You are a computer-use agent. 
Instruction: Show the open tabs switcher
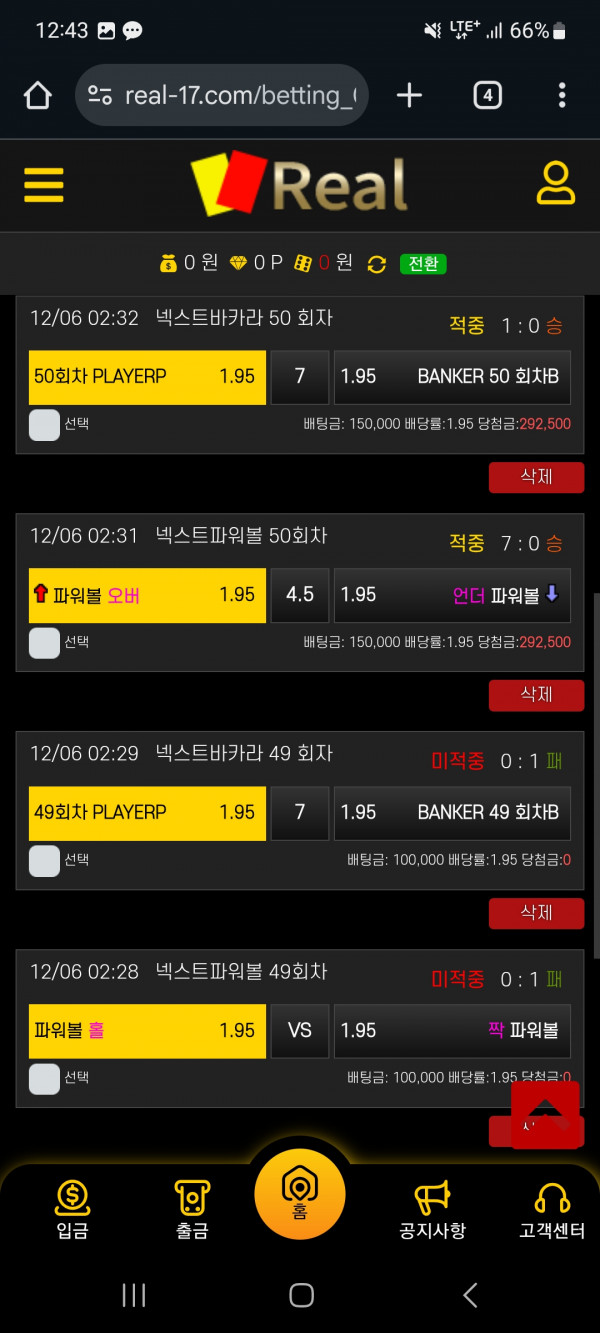[x=487, y=96]
